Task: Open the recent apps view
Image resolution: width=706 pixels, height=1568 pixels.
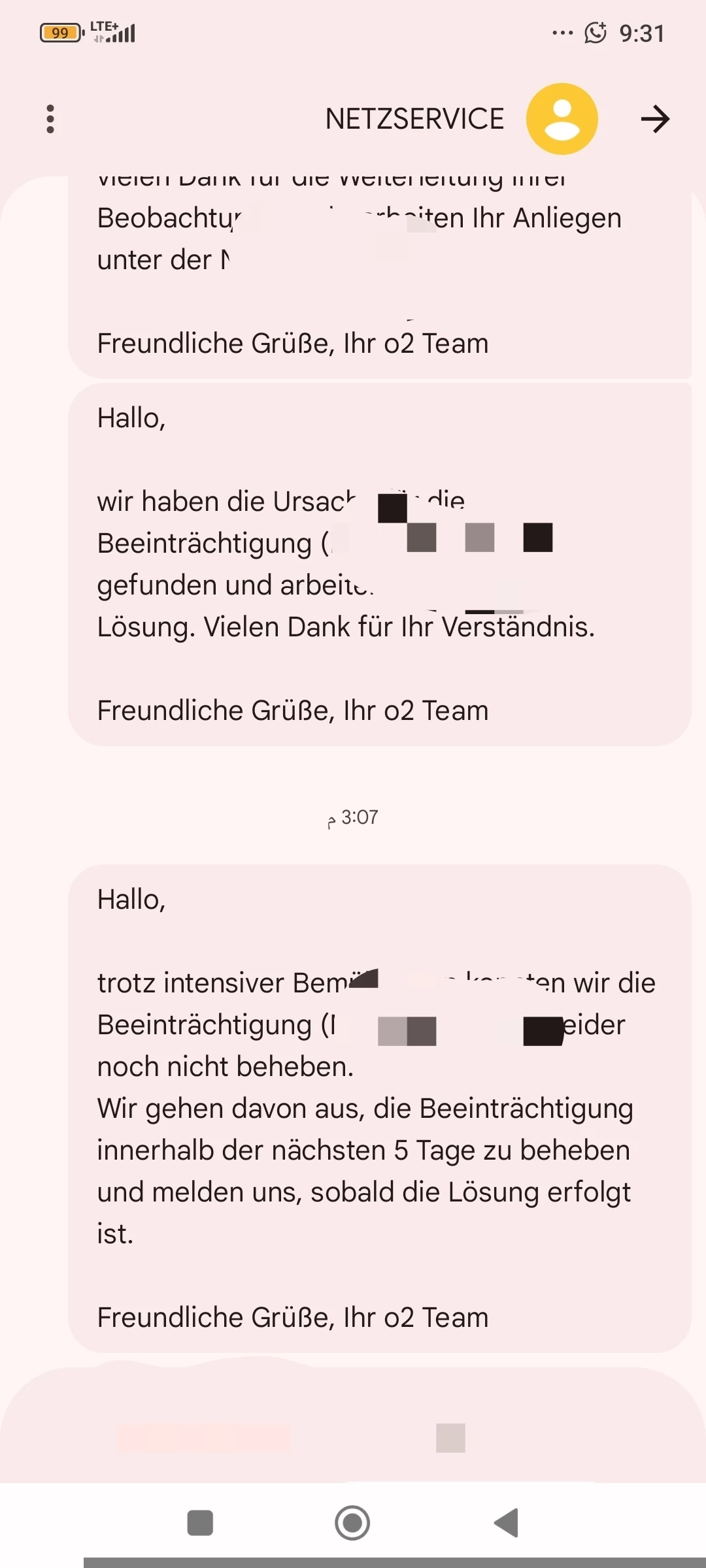Action: pos(200,1523)
